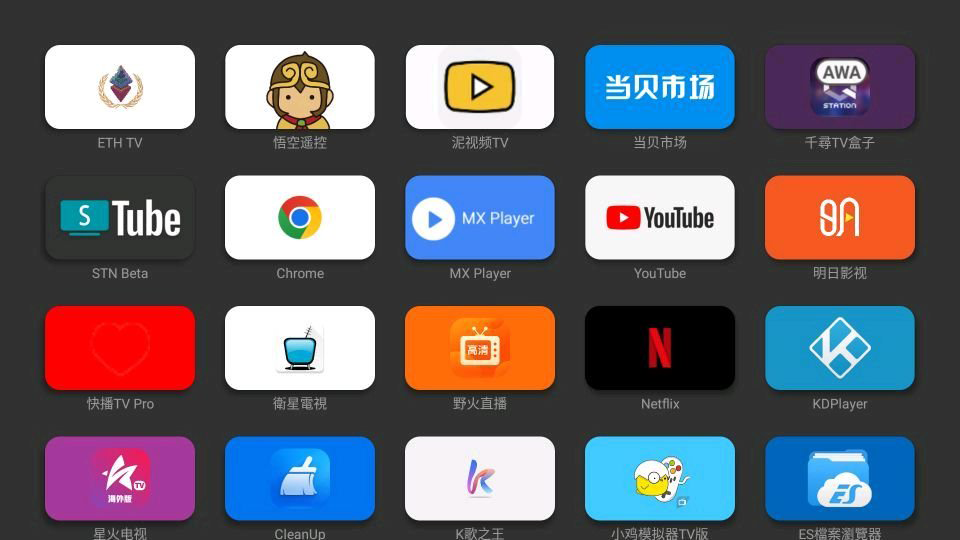The image size is (960, 540).
Task: Open the STN Beta app
Action: 120,218
